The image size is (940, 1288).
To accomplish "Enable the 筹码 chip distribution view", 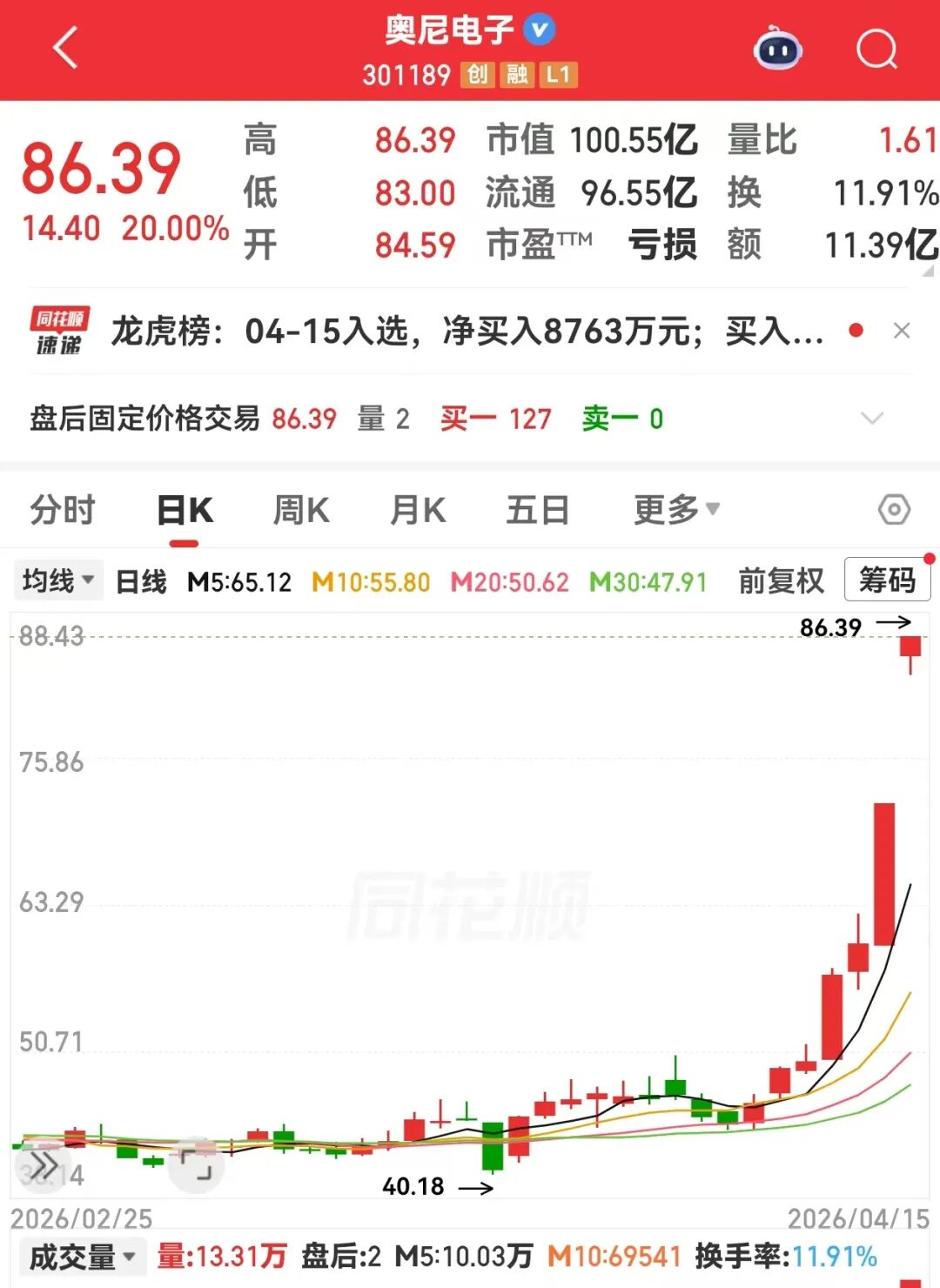I will (885, 579).
